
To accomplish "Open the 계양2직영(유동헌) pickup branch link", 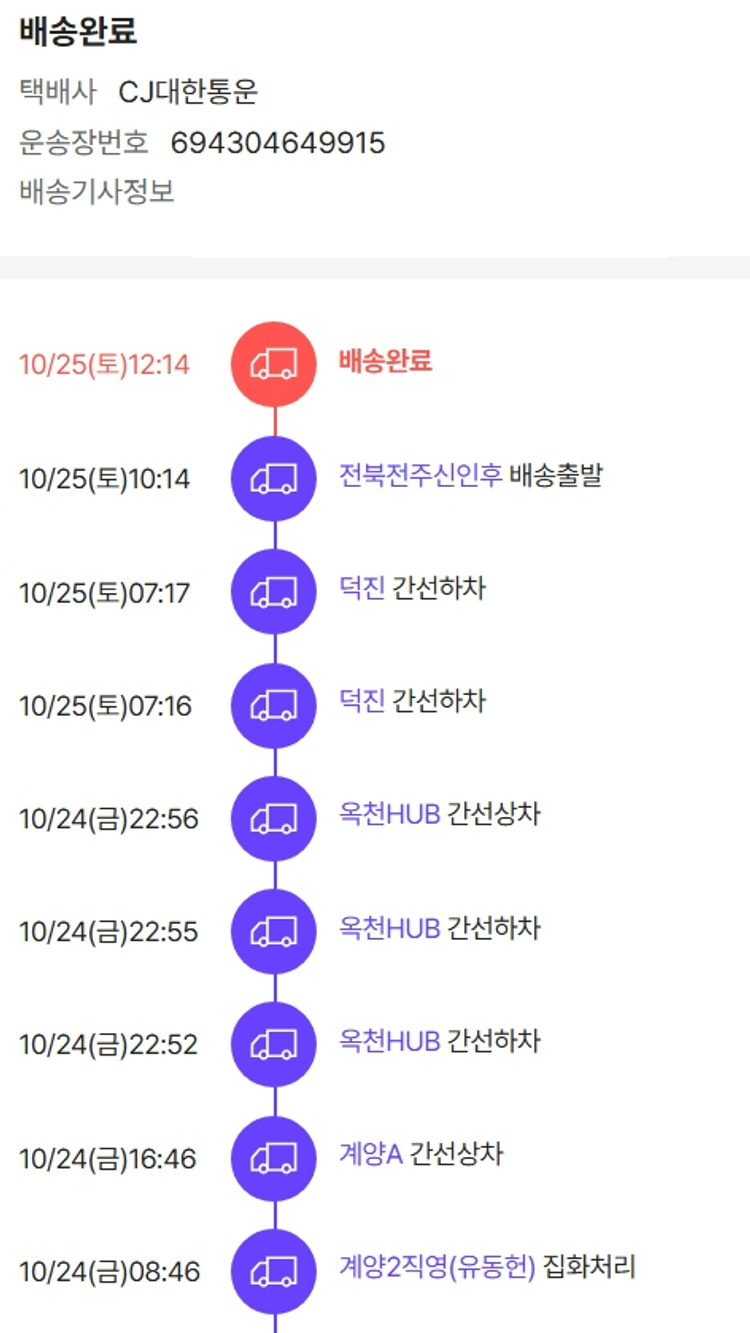I will click(x=437, y=1268).
